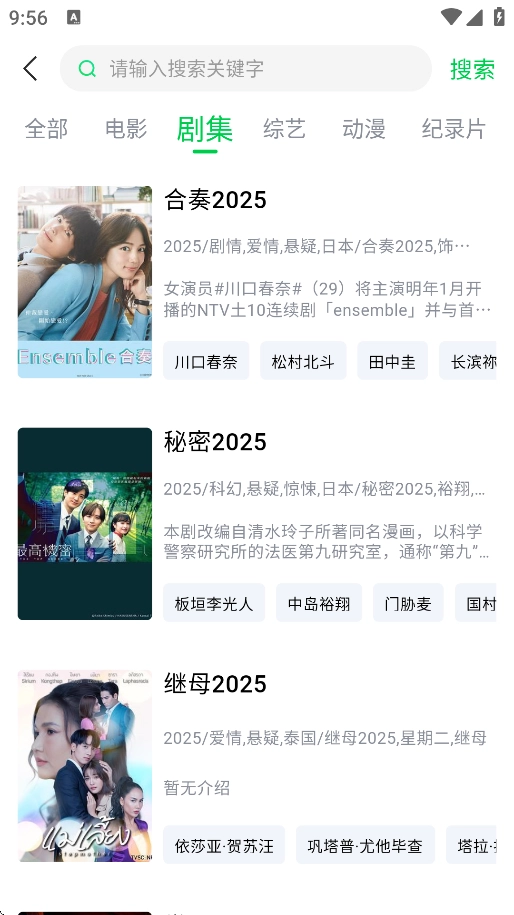Select actor chip 川口春奈
This screenshot has width=514, height=915.
coord(206,361)
